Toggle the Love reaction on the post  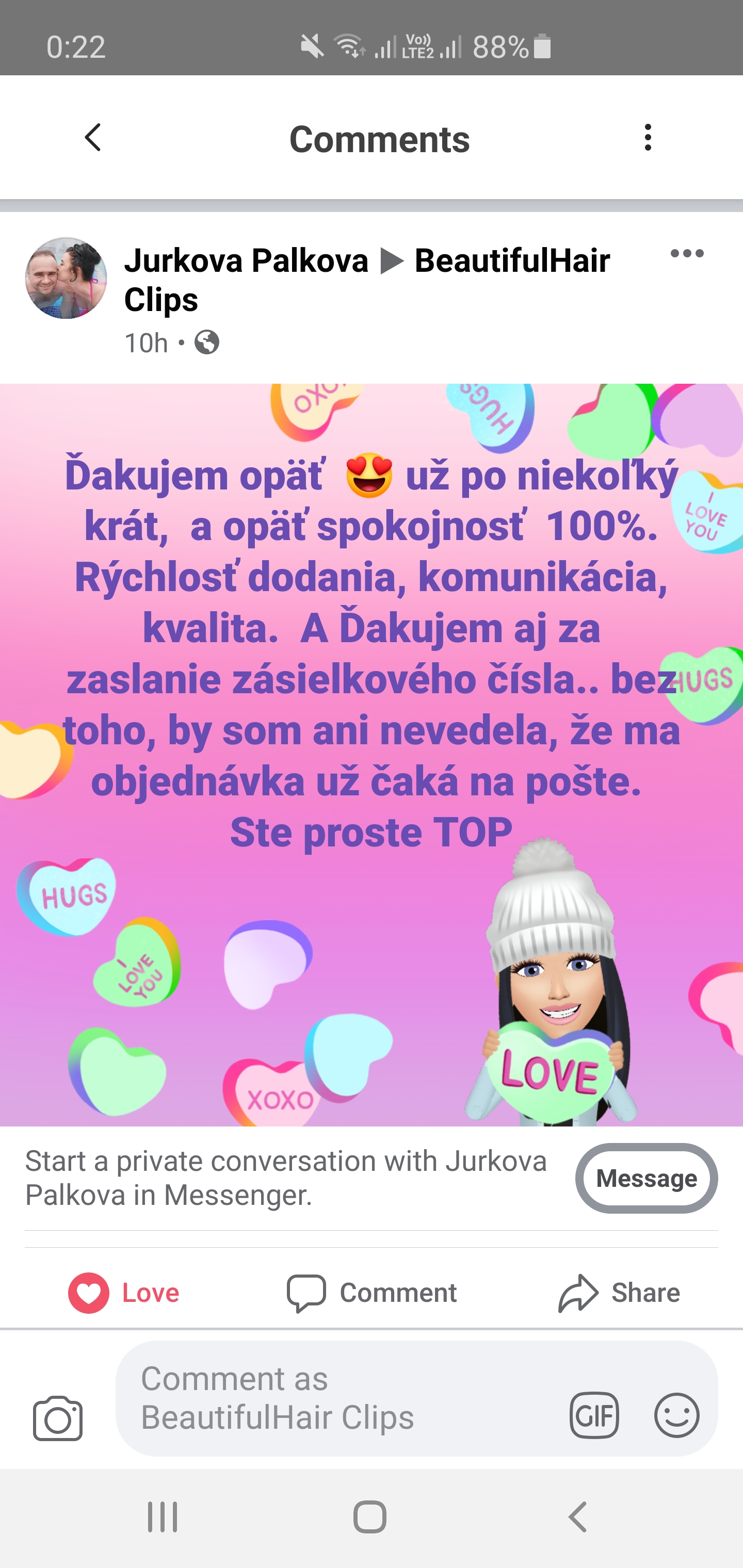(124, 1292)
